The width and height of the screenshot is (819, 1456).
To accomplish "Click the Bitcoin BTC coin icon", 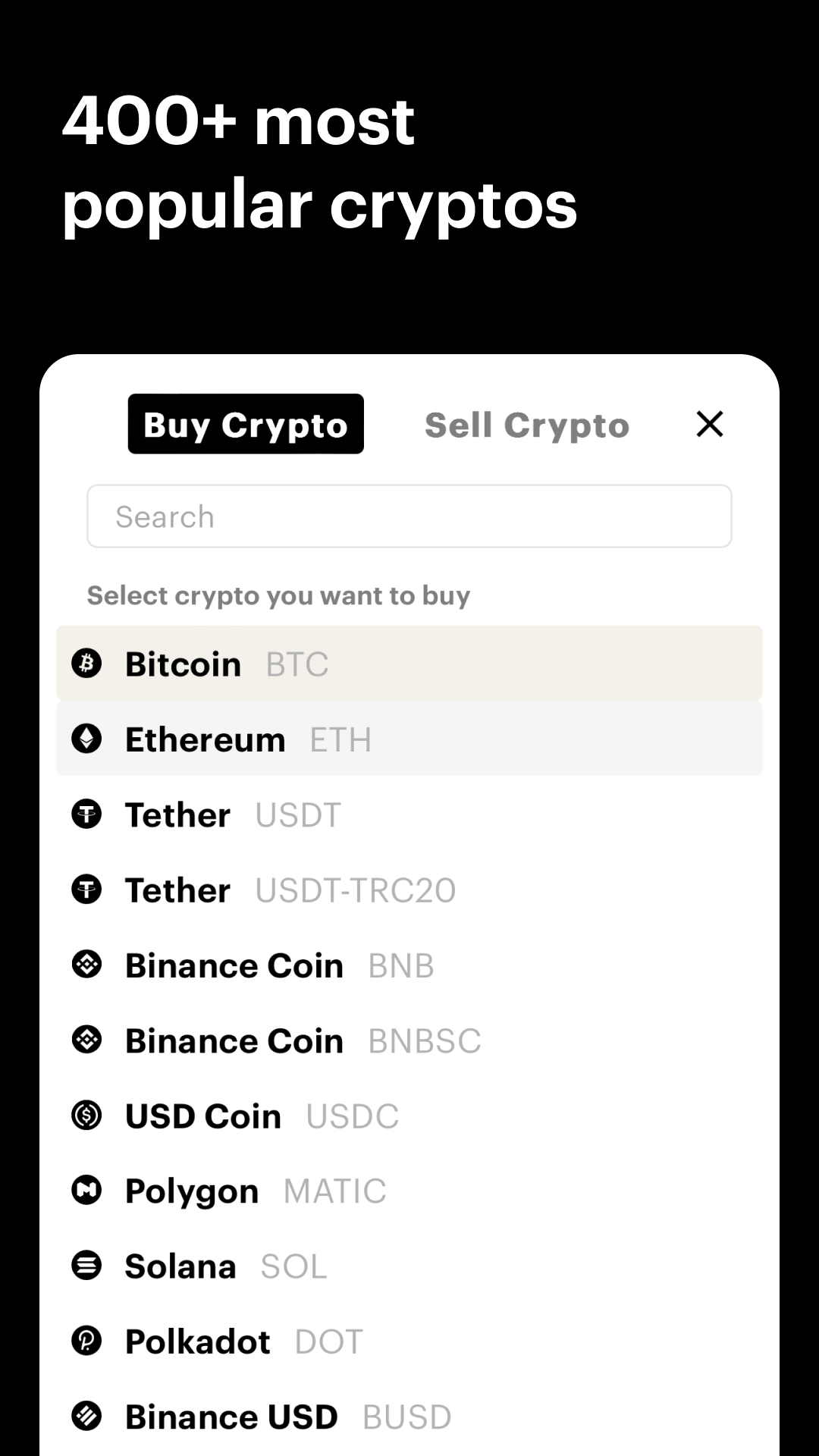I will coord(86,664).
